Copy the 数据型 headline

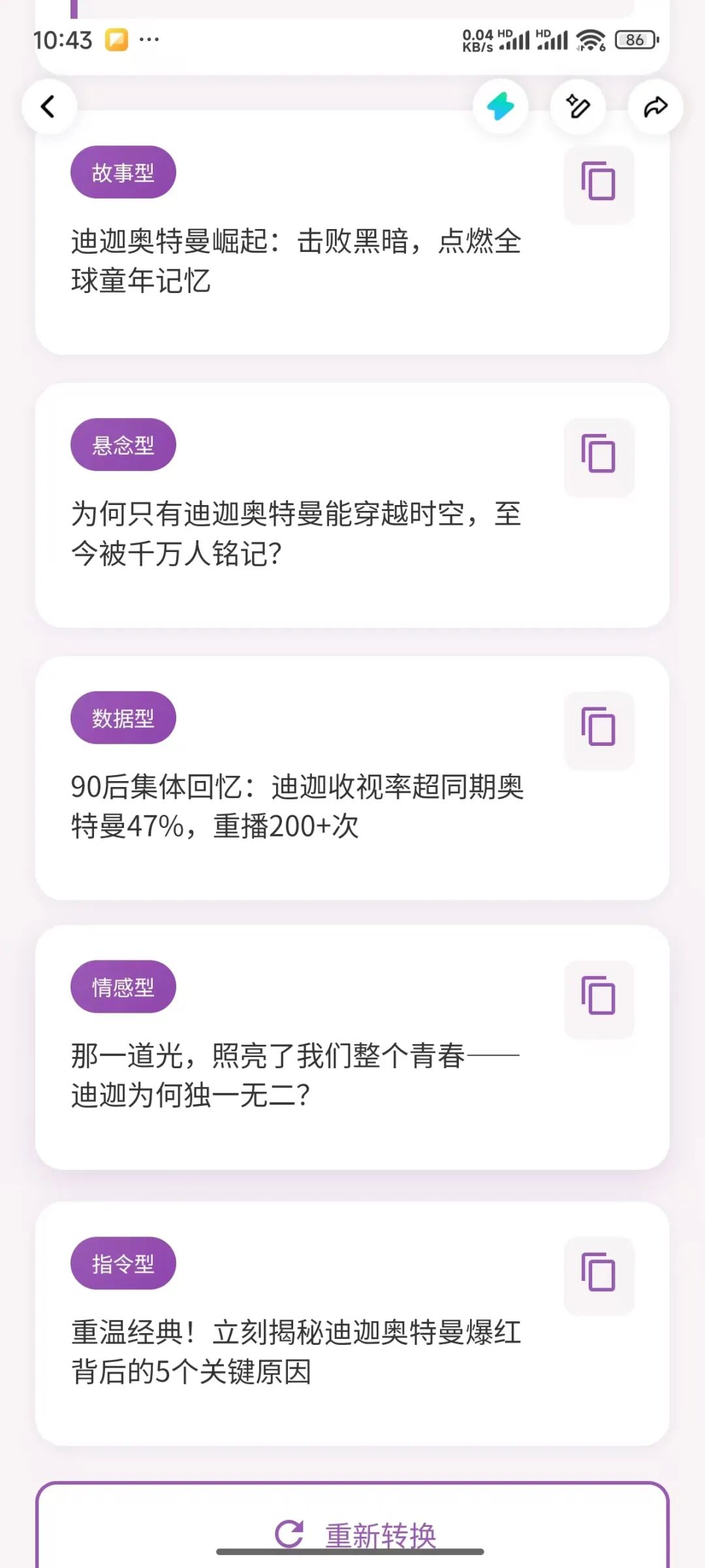pyautogui.click(x=599, y=729)
